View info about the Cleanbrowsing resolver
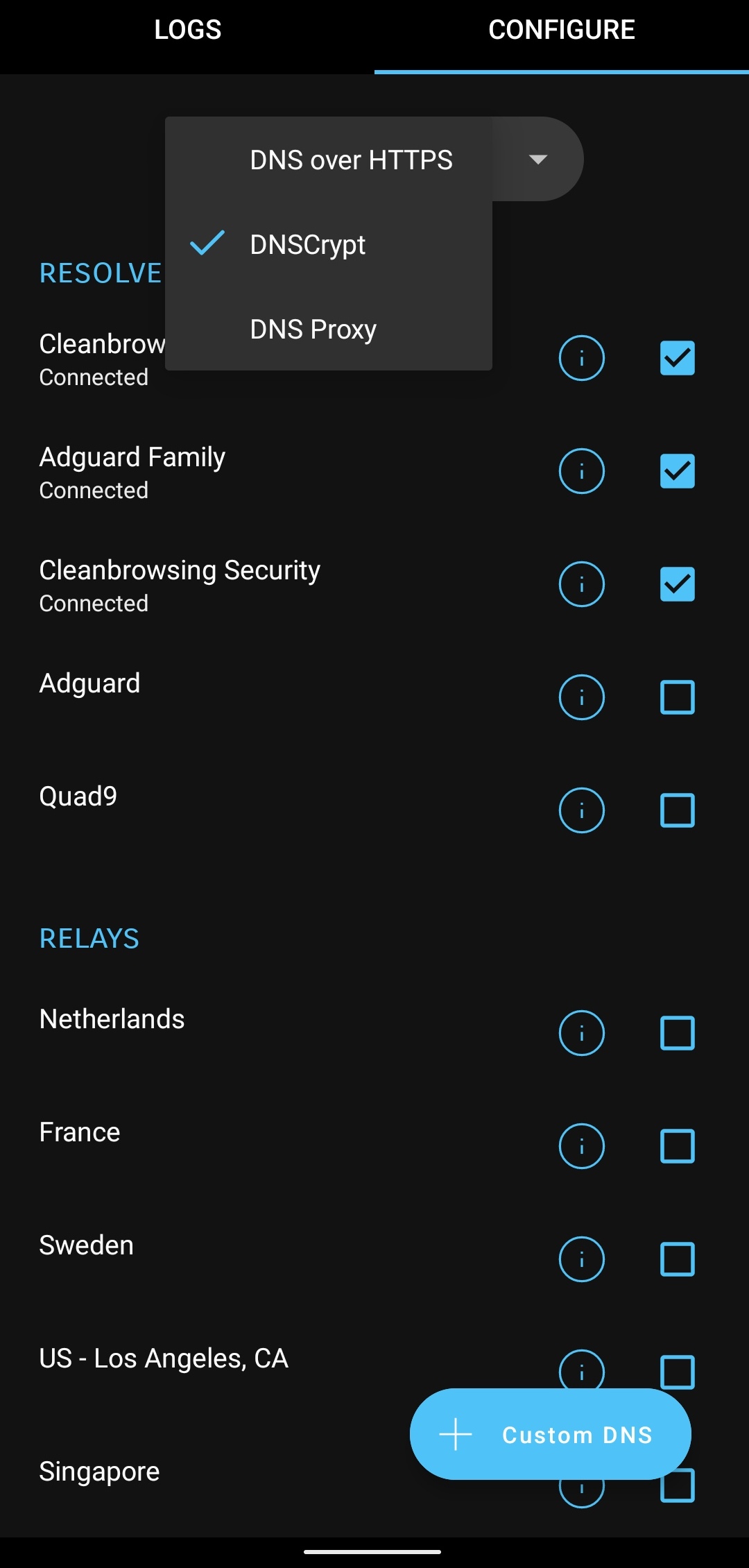The width and height of the screenshot is (749, 1568). 581,358
